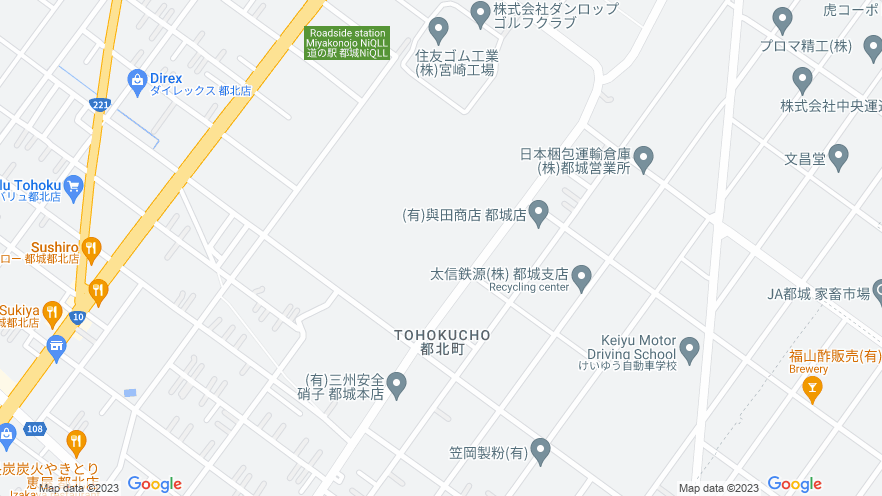Select the 三州安全硝子 都城本店 pin
The image size is (882, 496).
pos(397,383)
